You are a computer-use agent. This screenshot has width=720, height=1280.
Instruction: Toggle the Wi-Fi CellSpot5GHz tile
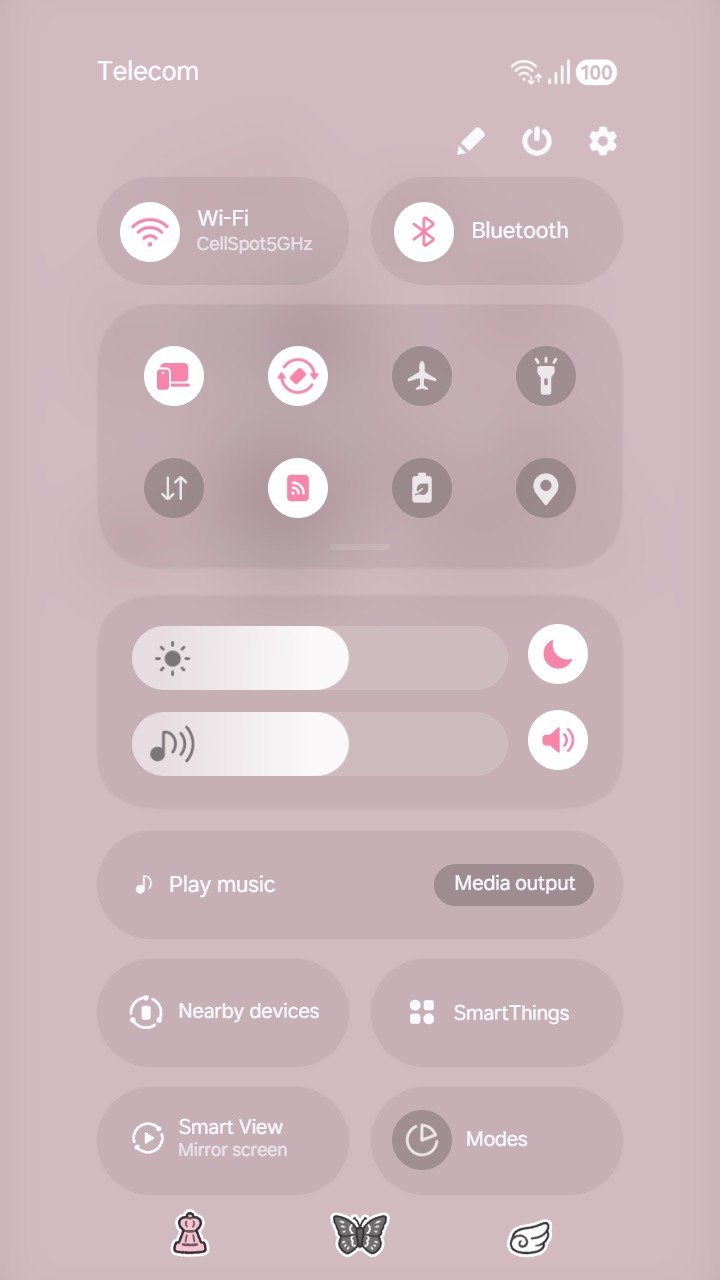tap(223, 231)
